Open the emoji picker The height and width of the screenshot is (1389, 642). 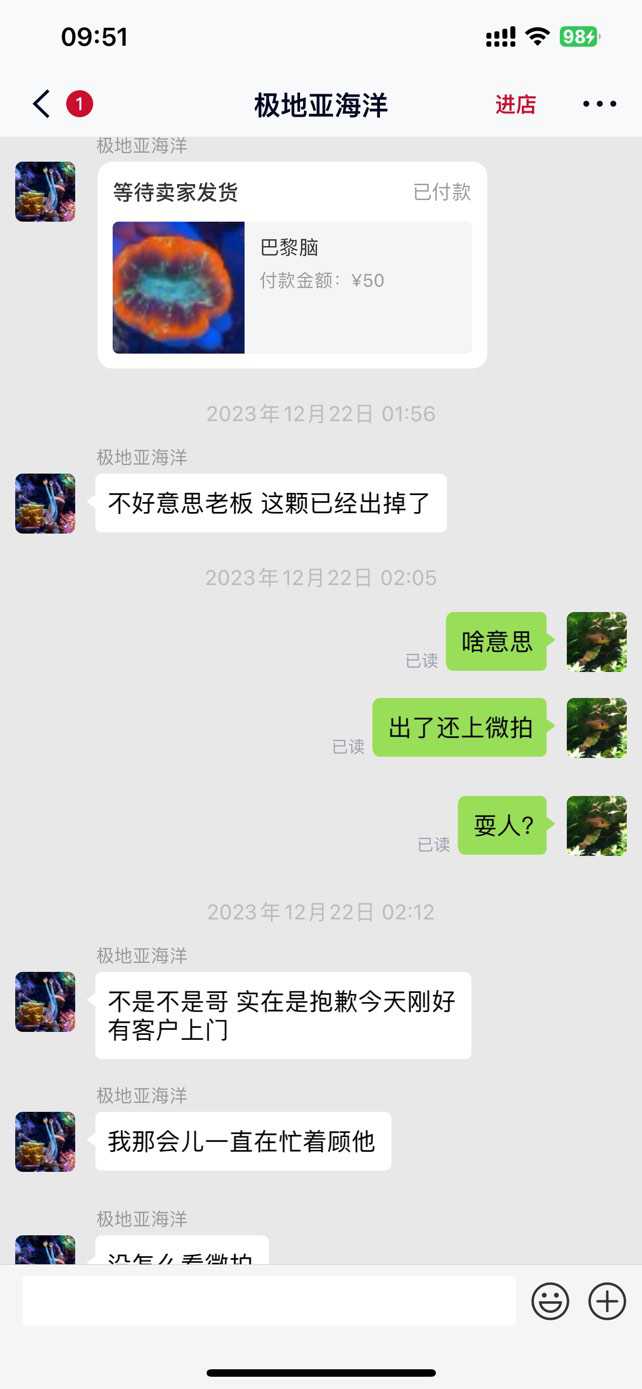point(550,1301)
